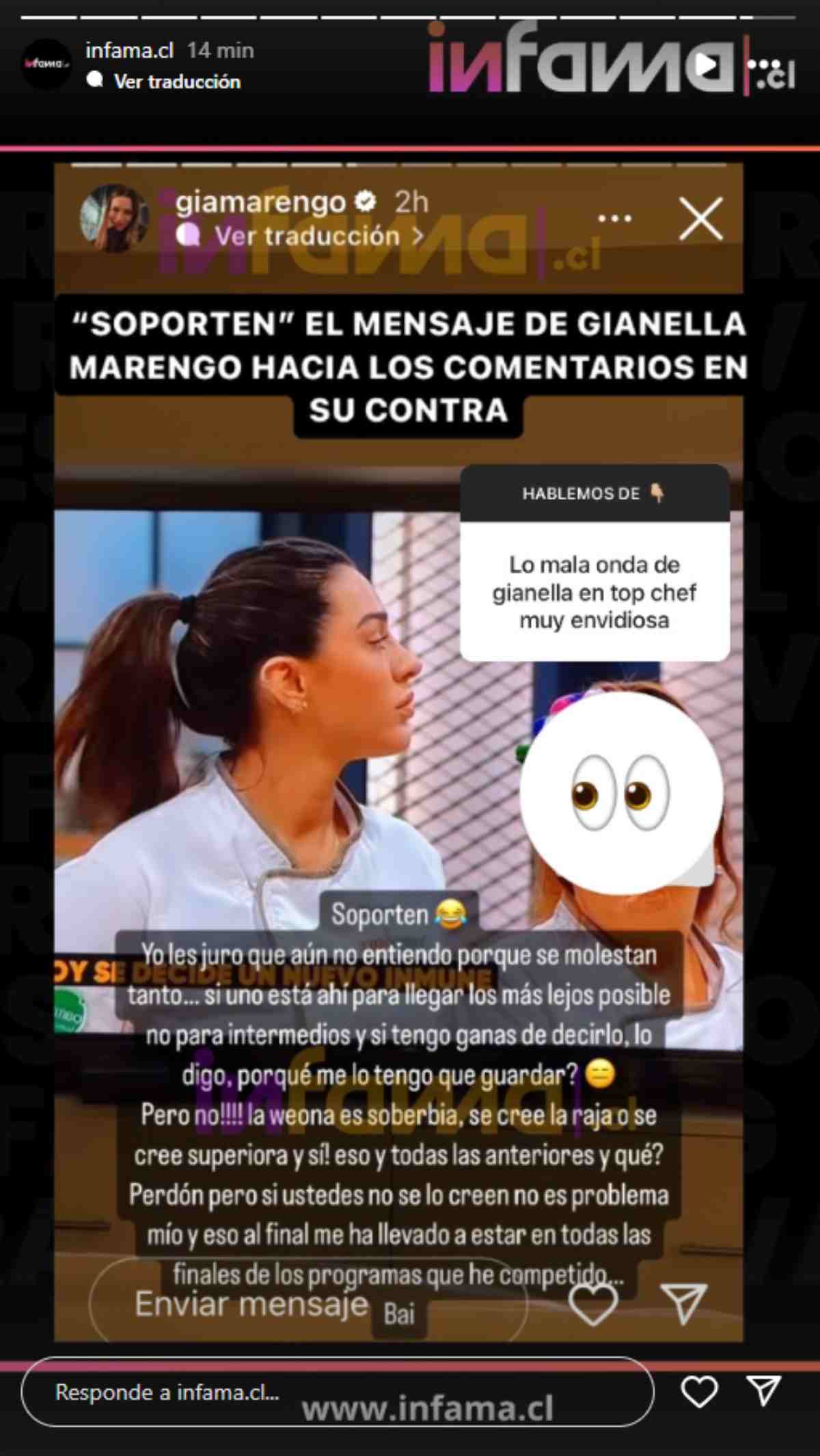
Task: Tap the verified badge next to giamarengo
Action: (x=364, y=202)
